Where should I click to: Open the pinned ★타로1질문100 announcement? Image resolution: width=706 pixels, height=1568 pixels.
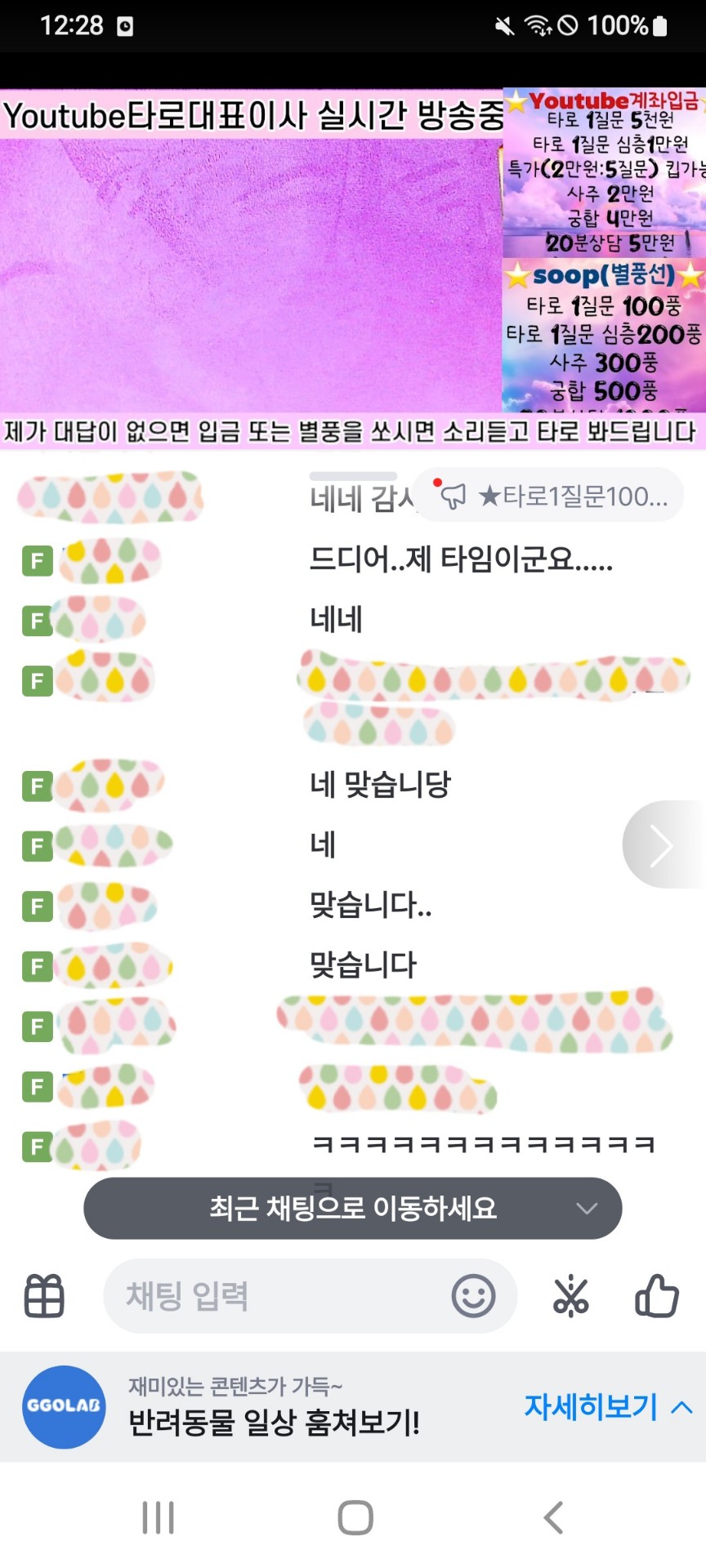549,496
